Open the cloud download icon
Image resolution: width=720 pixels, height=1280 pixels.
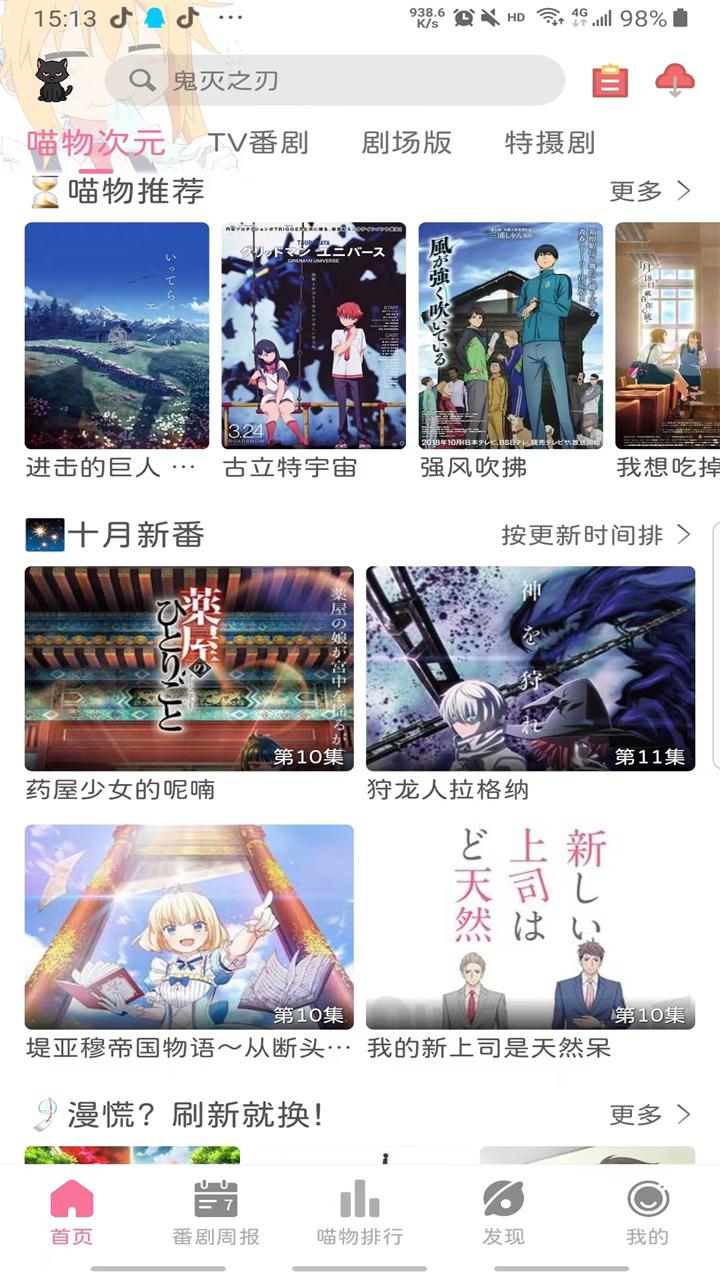675,81
